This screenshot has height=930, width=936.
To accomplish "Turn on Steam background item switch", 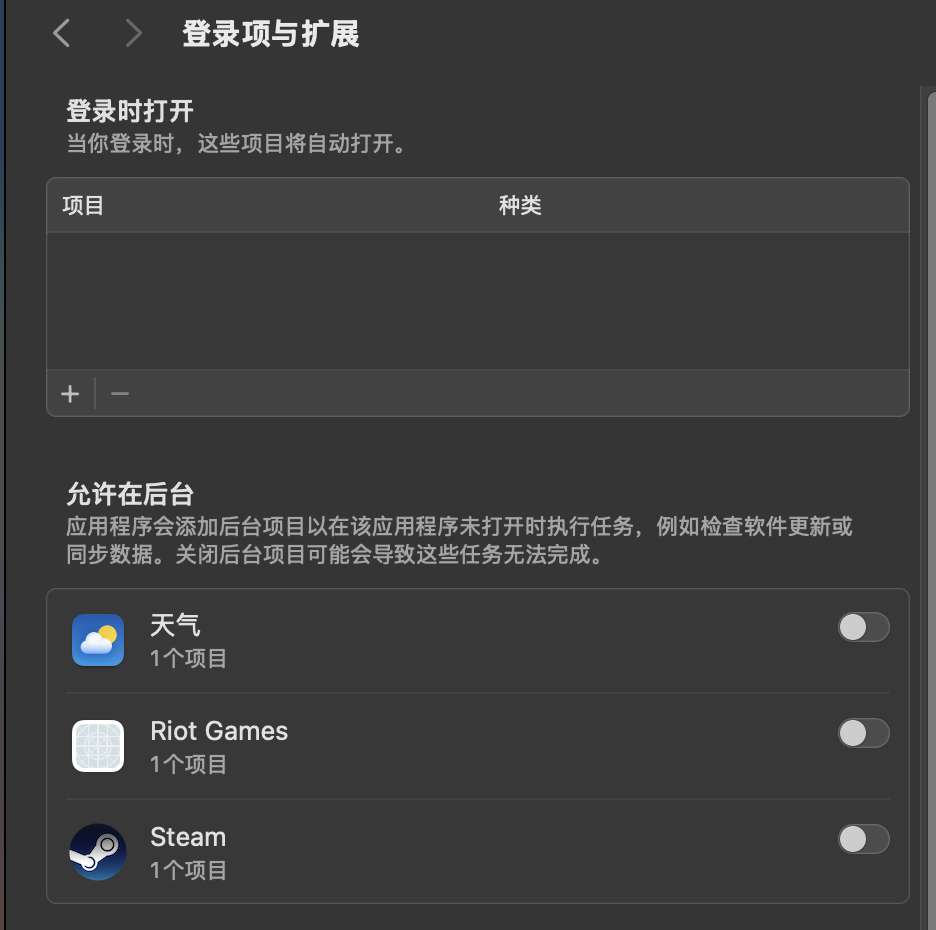I will [863, 839].
